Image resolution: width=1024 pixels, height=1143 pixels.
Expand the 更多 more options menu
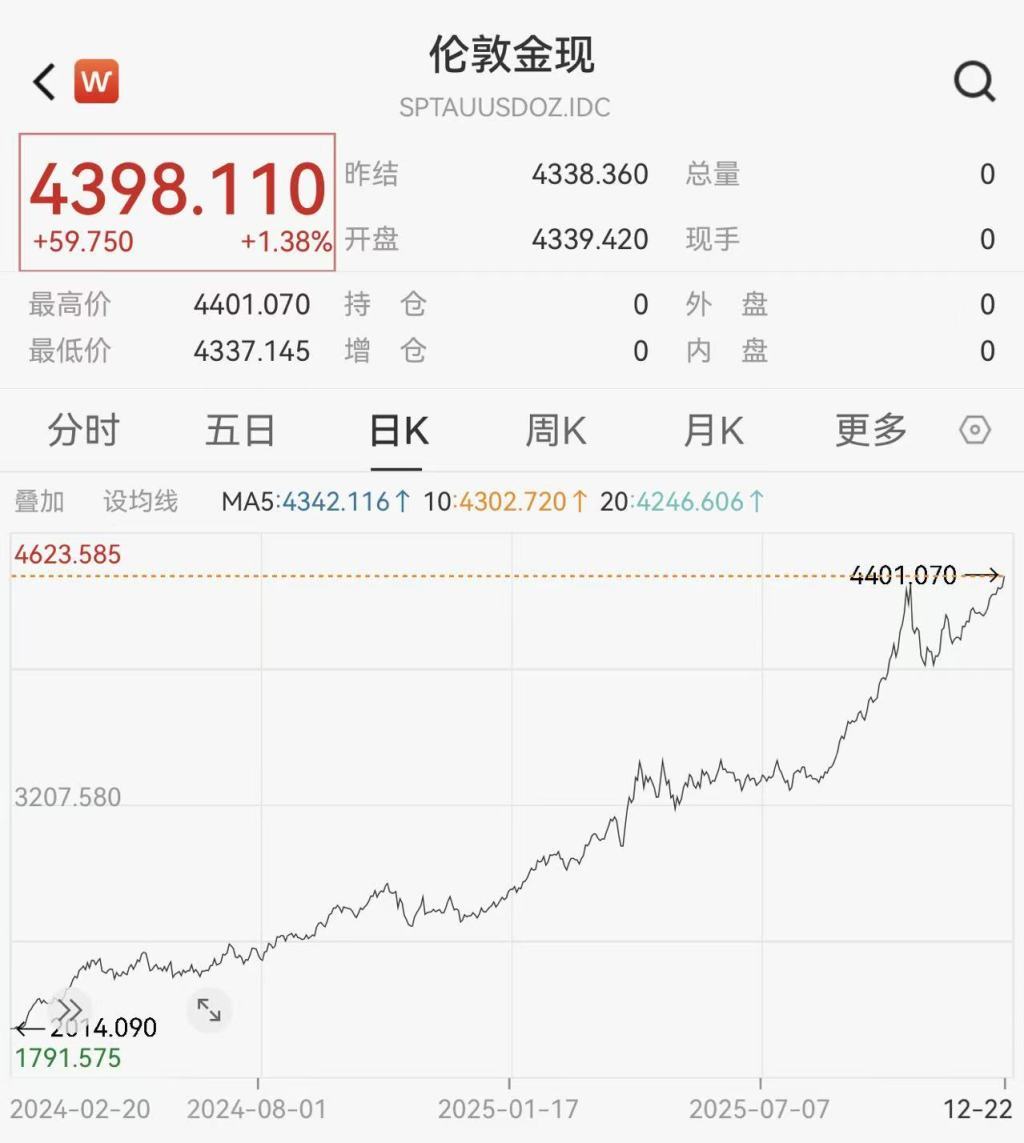(x=869, y=430)
